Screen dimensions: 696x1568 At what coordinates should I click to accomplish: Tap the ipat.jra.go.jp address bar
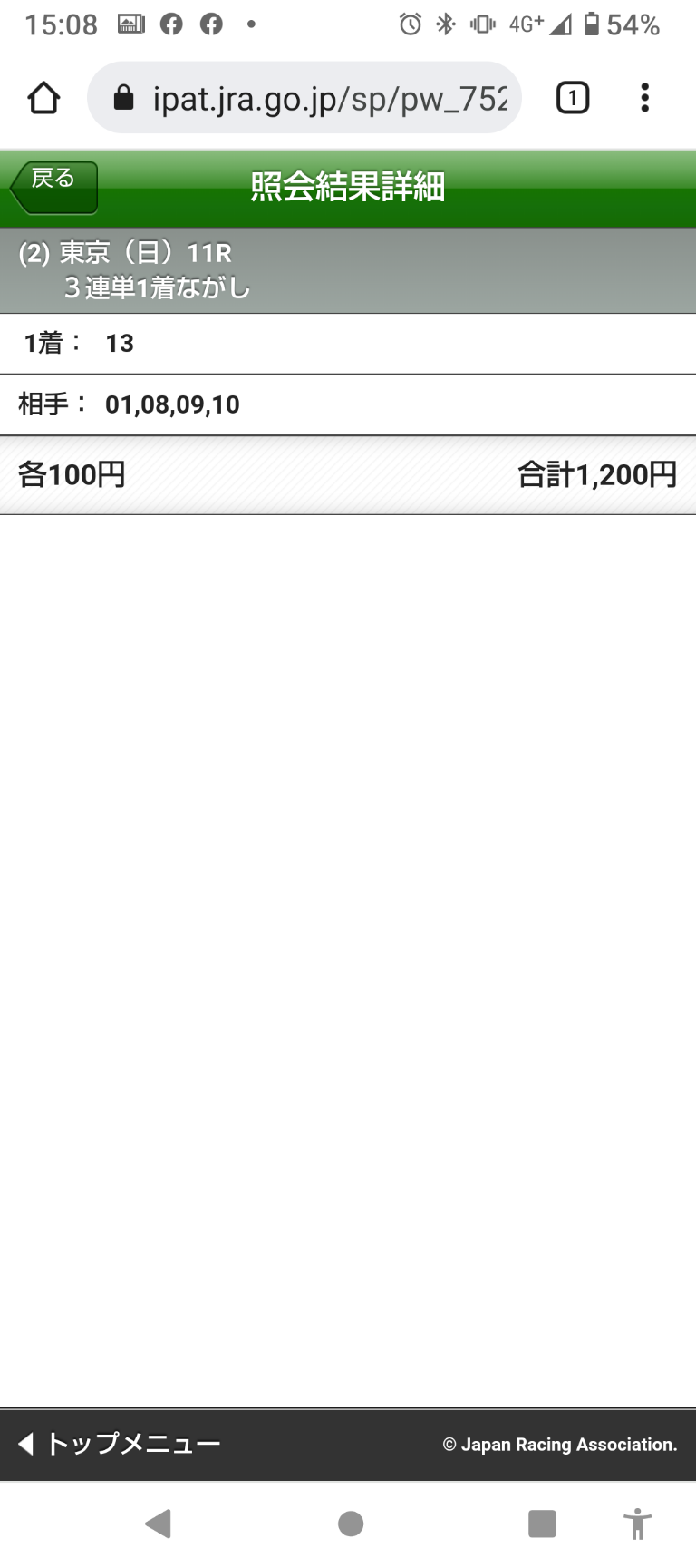click(x=304, y=98)
